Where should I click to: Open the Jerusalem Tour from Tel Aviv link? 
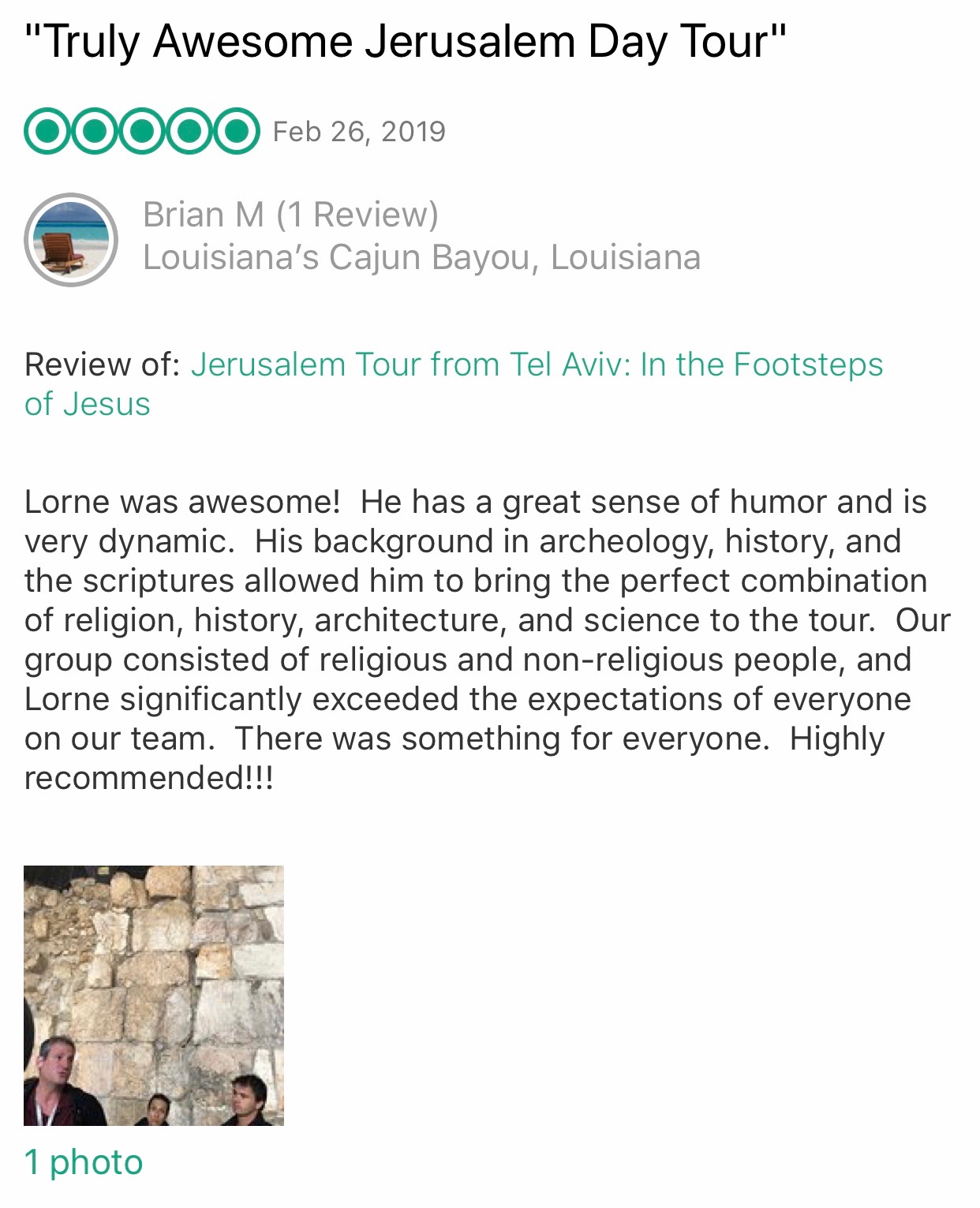(x=537, y=365)
